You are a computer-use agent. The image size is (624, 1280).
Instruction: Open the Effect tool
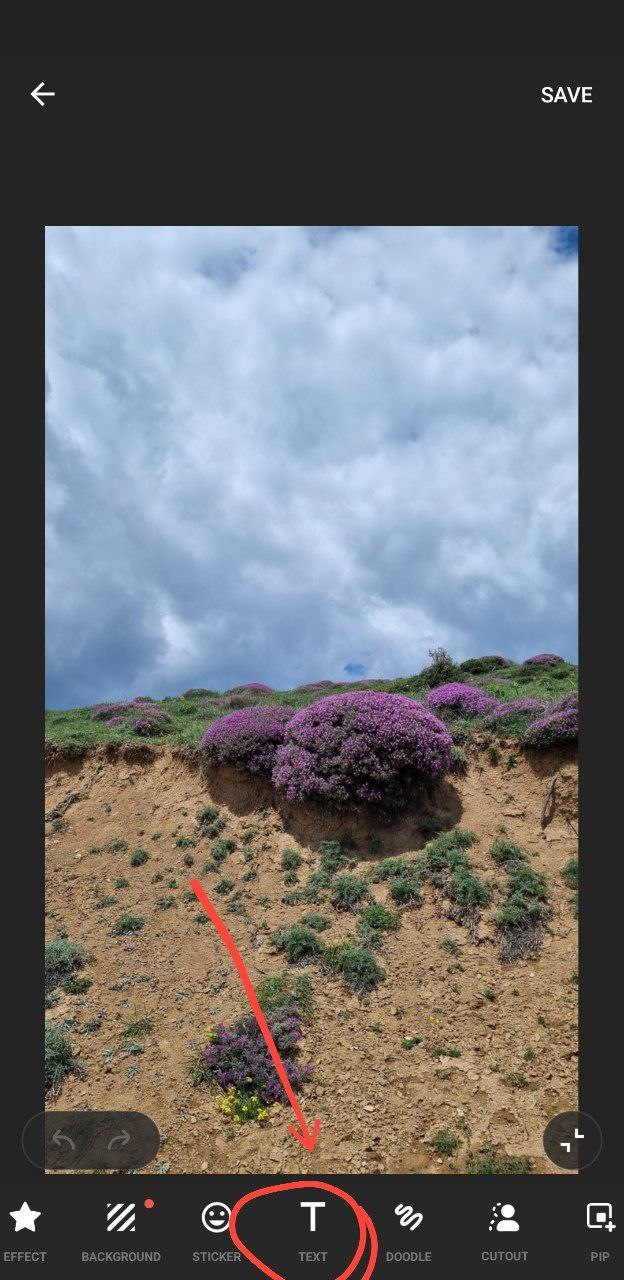coord(25,1230)
